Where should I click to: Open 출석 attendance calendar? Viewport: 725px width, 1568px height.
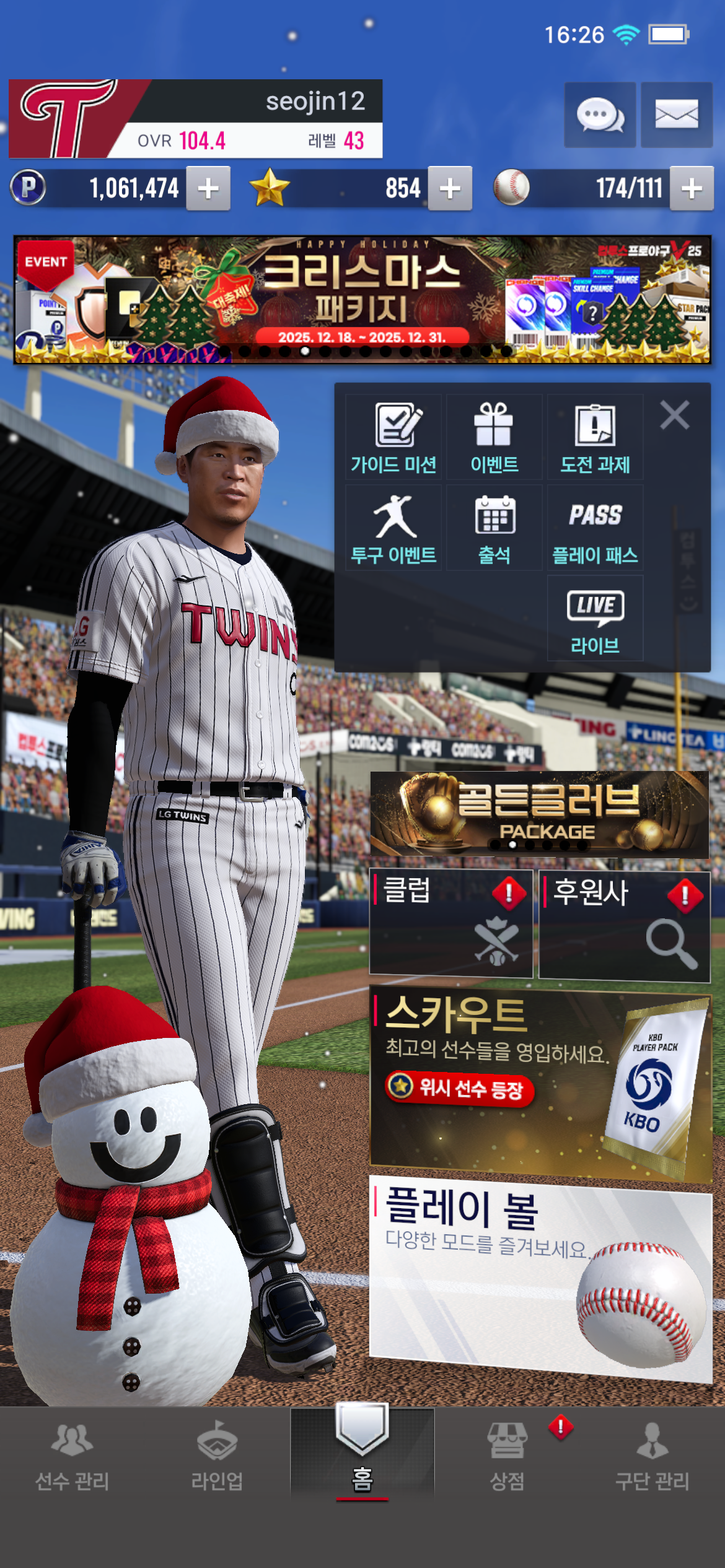point(494,528)
